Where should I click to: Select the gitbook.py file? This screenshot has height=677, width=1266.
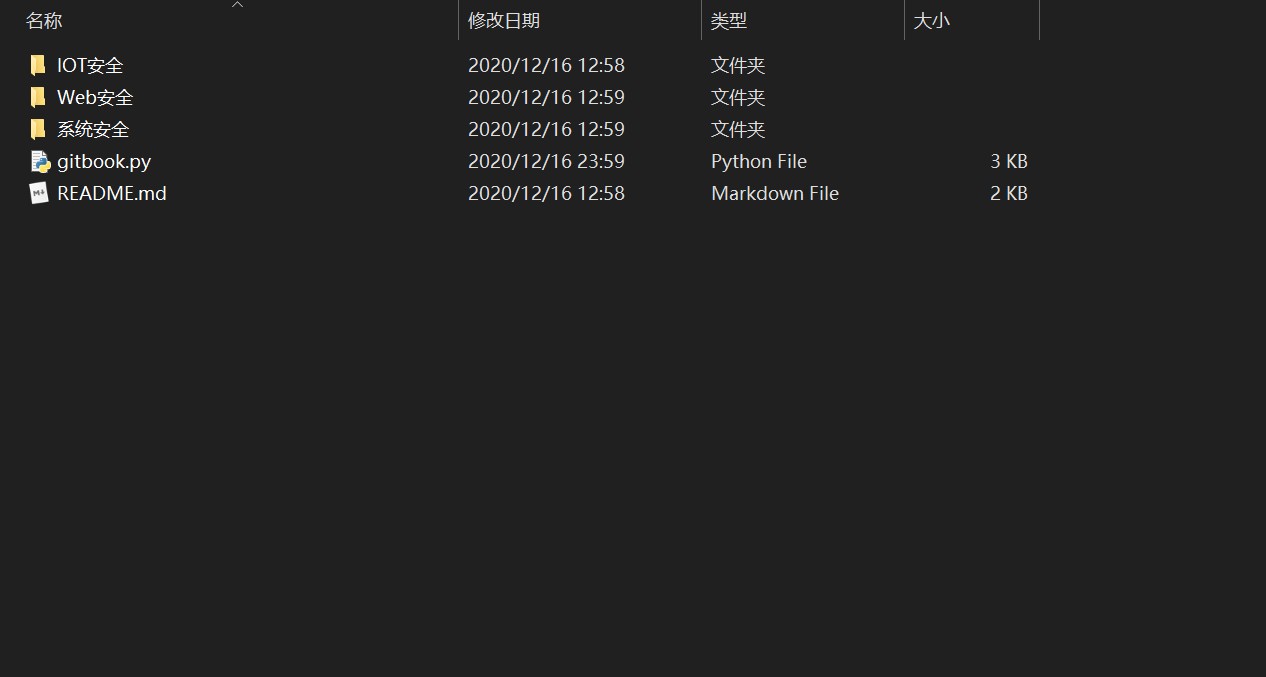tap(103, 162)
